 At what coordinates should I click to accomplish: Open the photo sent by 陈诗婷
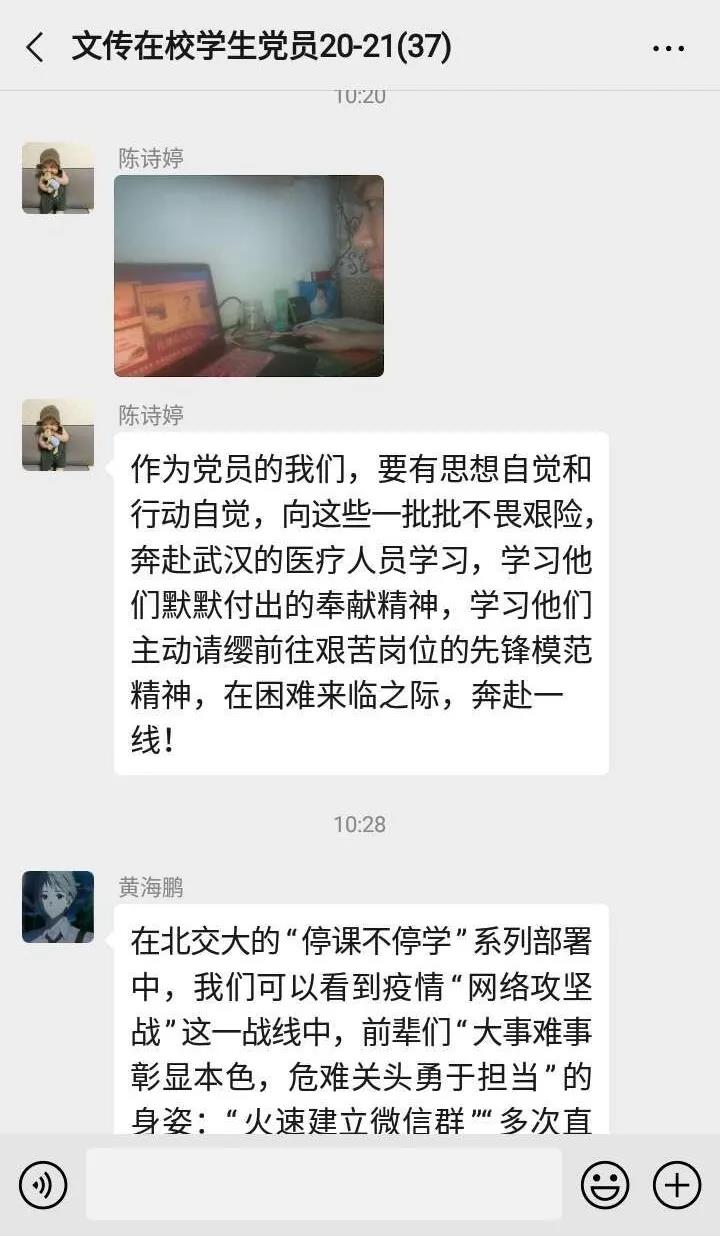click(x=249, y=276)
